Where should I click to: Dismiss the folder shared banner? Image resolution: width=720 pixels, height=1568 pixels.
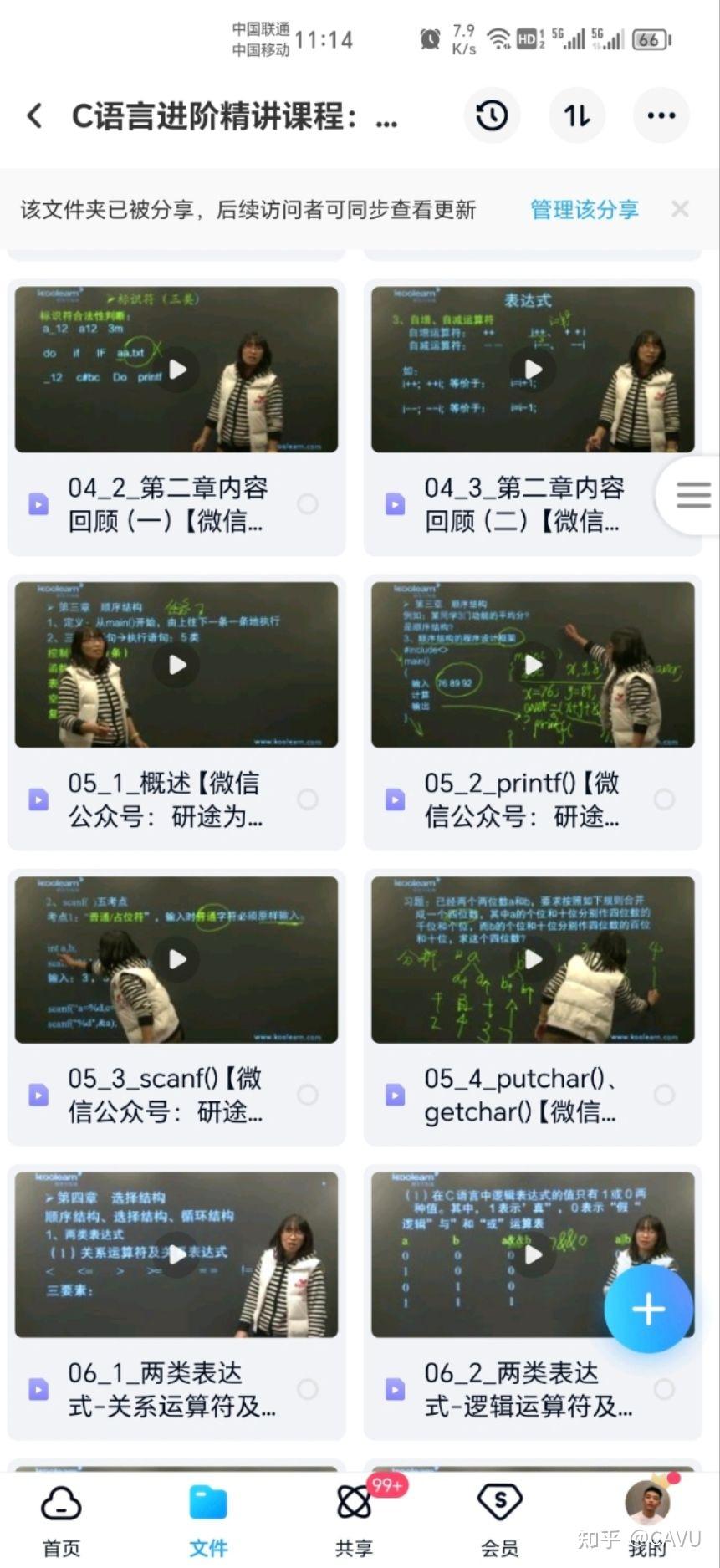680,209
